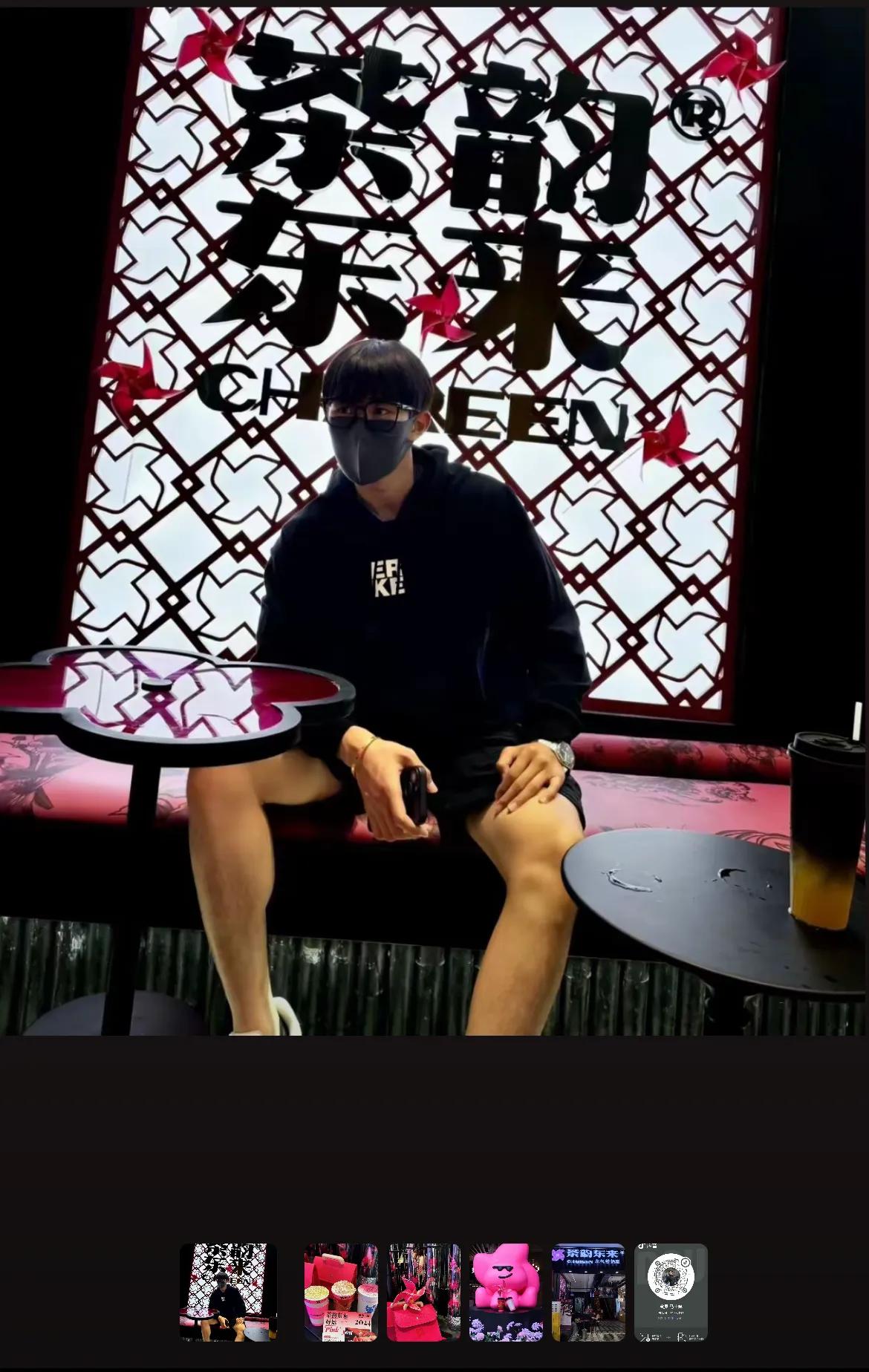Open the thumbnail with drink cups and gift bag
This screenshot has width=869, height=1372.
tap(341, 1293)
